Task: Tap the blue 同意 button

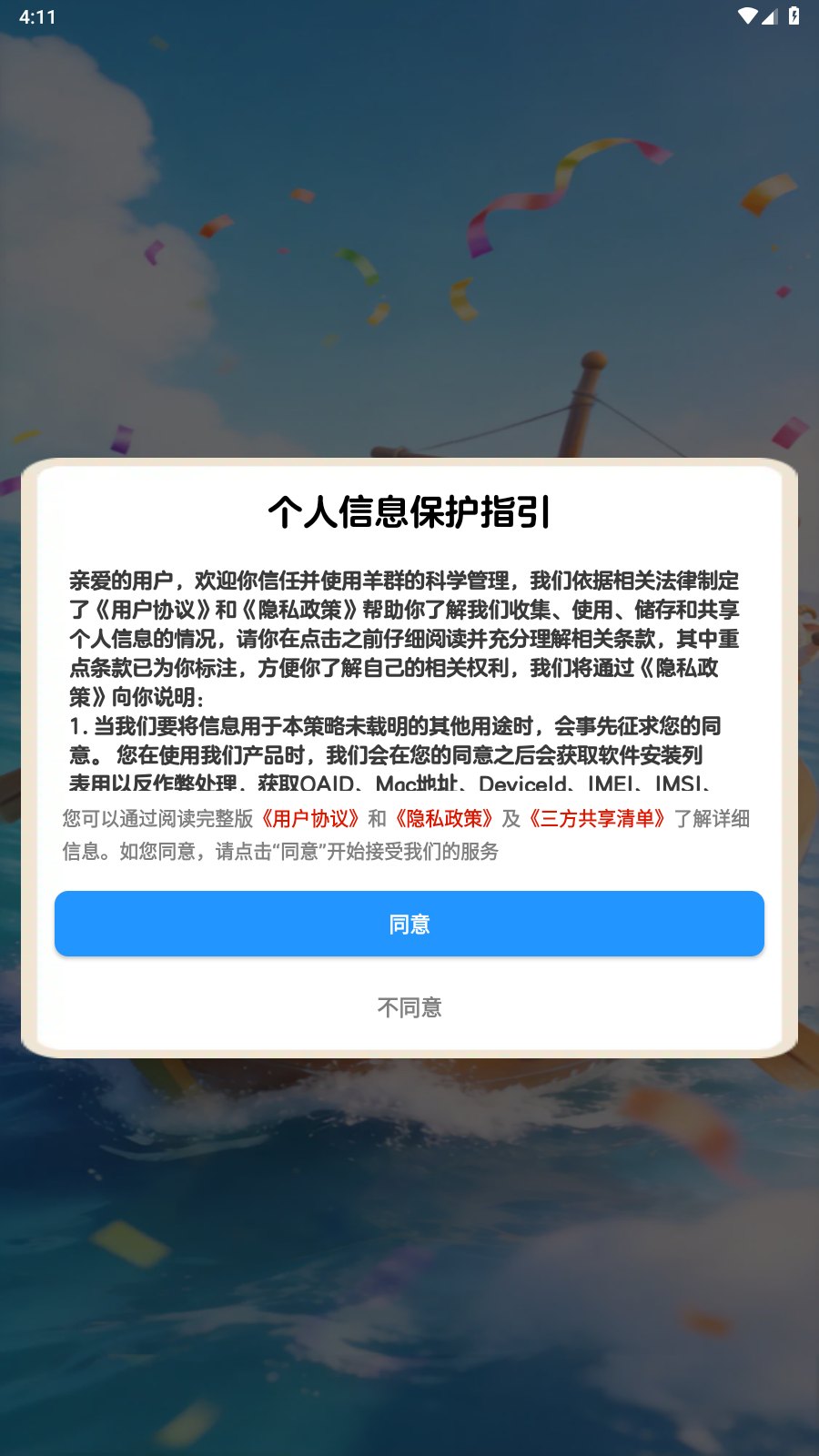Action: [x=409, y=924]
